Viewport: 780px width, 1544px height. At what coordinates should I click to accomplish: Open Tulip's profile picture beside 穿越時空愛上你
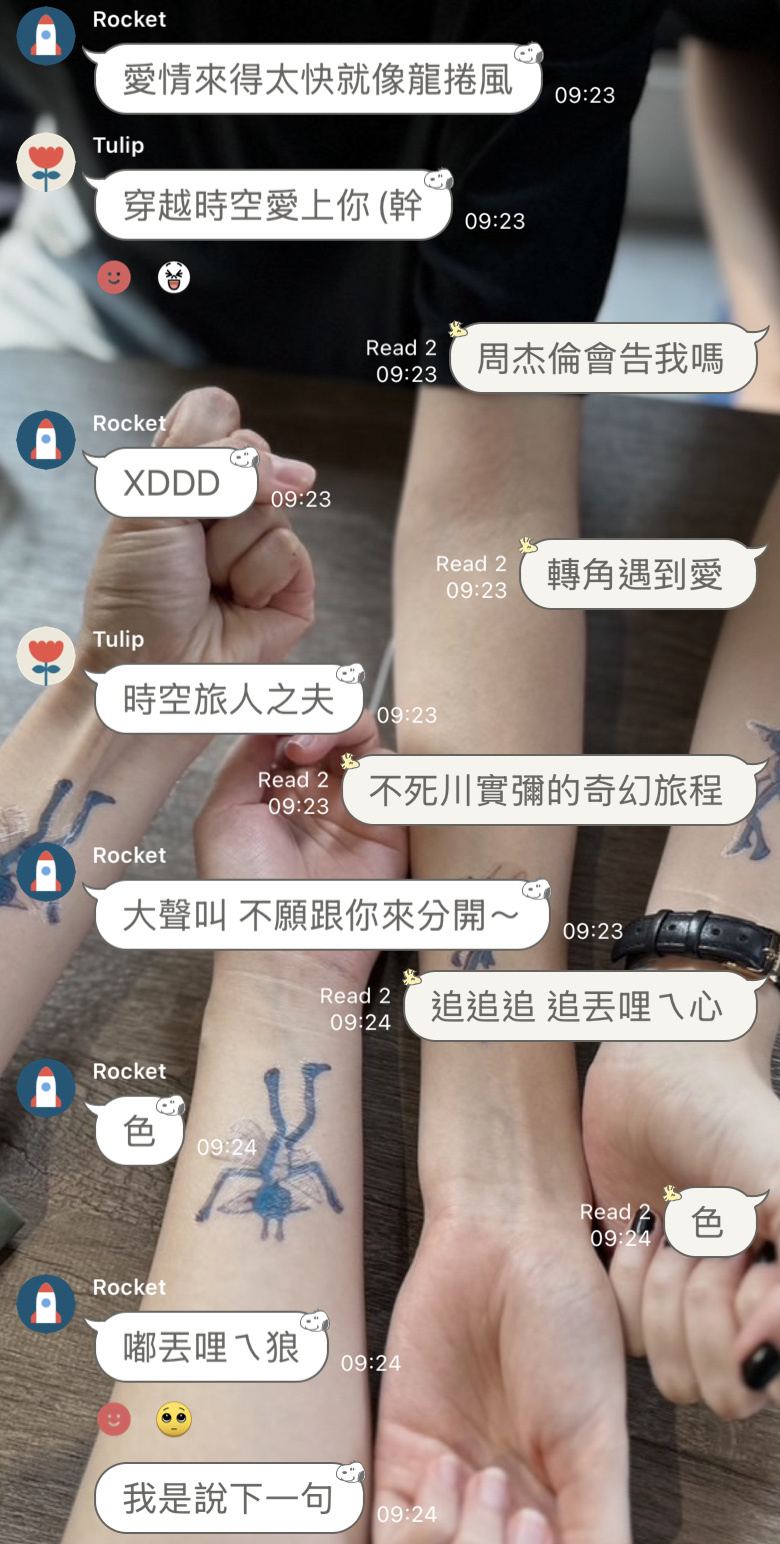(46, 162)
